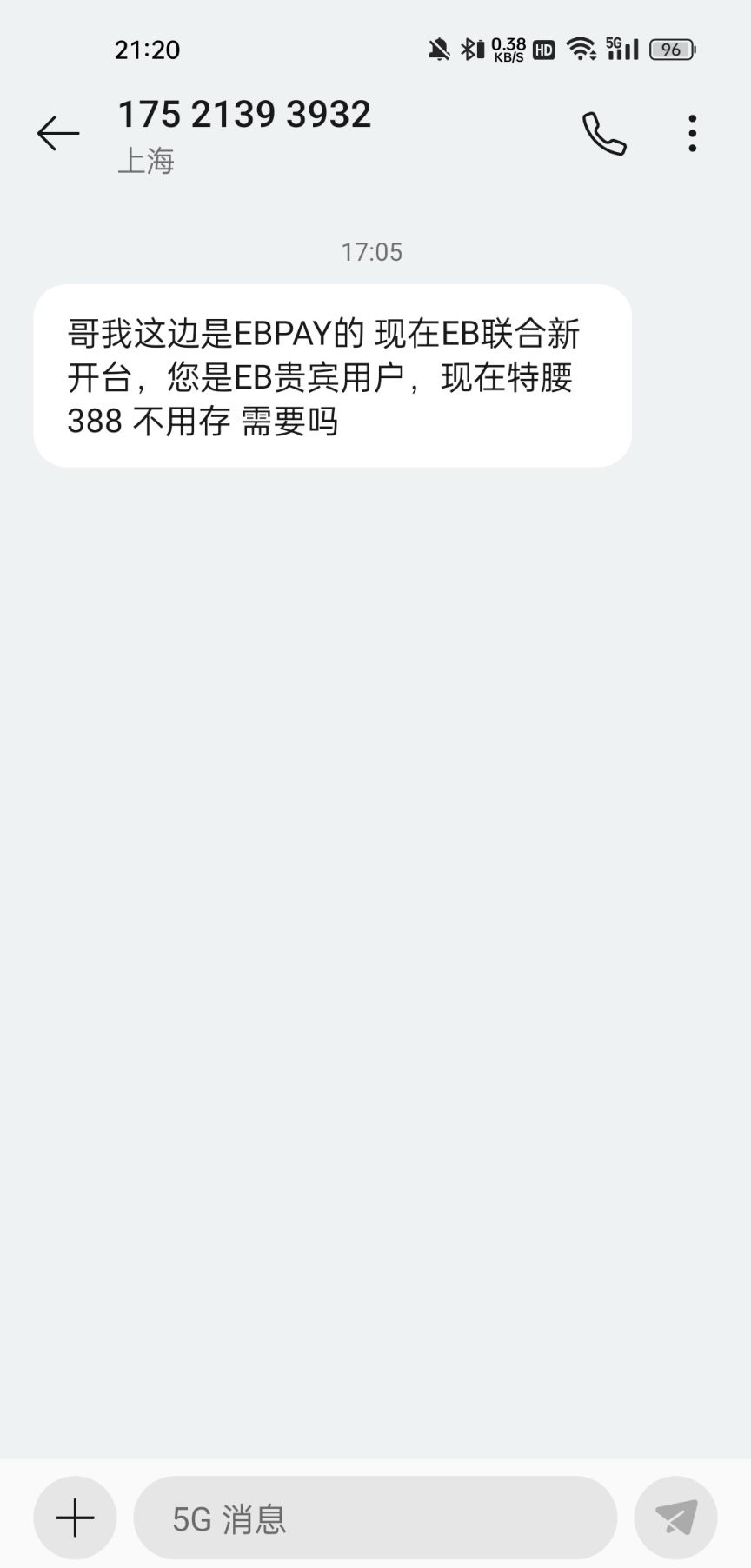This screenshot has height=1568, width=751.
Task: Open the three-dot overflow menu
Action: [x=692, y=134]
